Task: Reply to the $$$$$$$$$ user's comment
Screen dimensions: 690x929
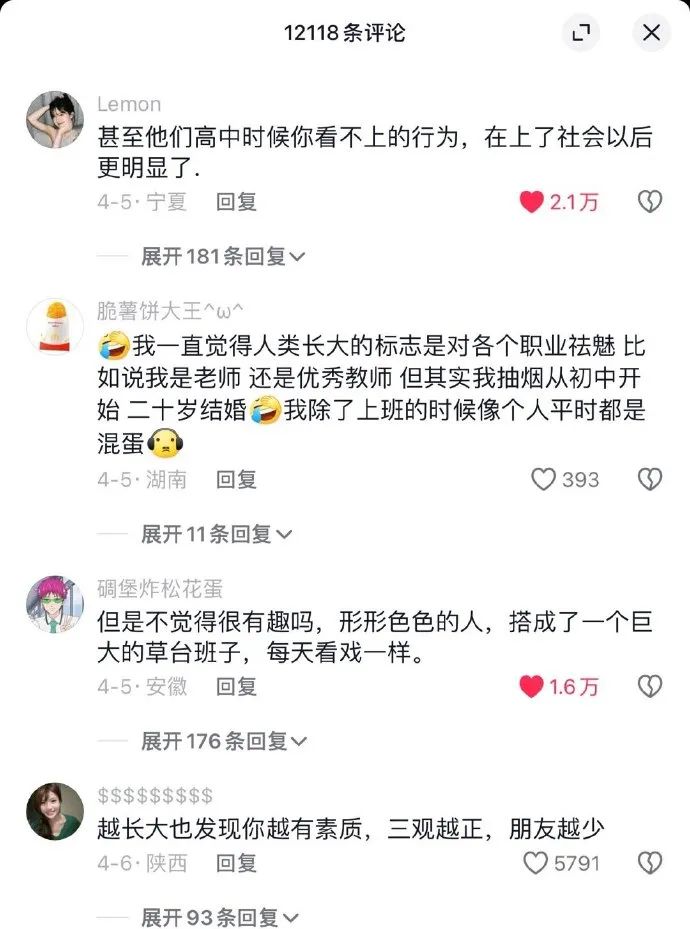Action: point(237,862)
